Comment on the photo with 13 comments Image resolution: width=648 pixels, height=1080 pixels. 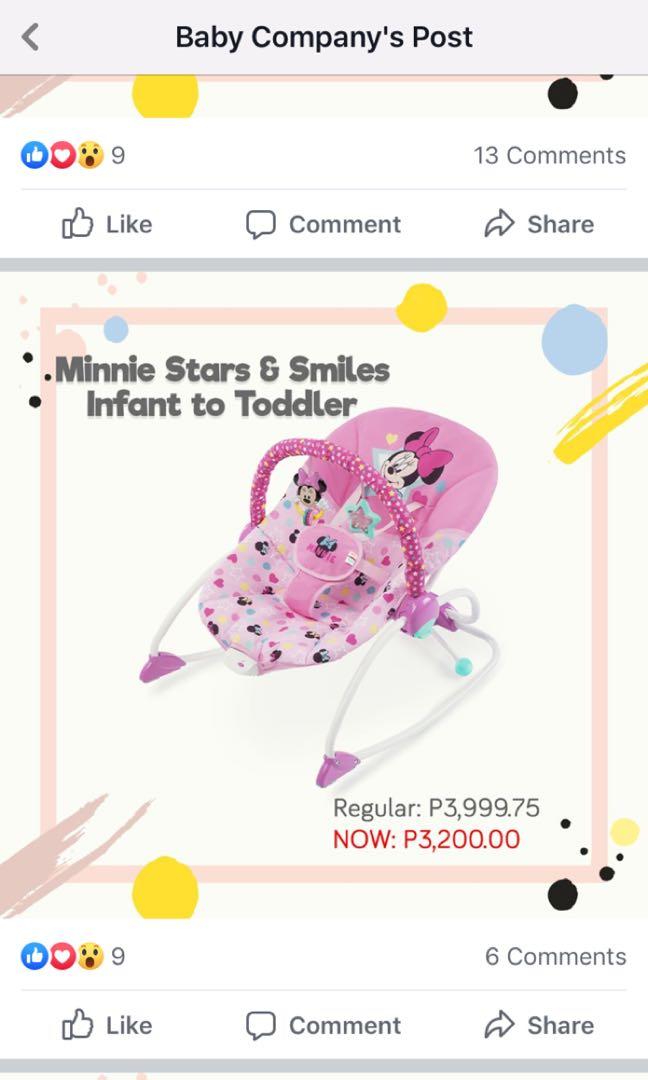coord(323,224)
